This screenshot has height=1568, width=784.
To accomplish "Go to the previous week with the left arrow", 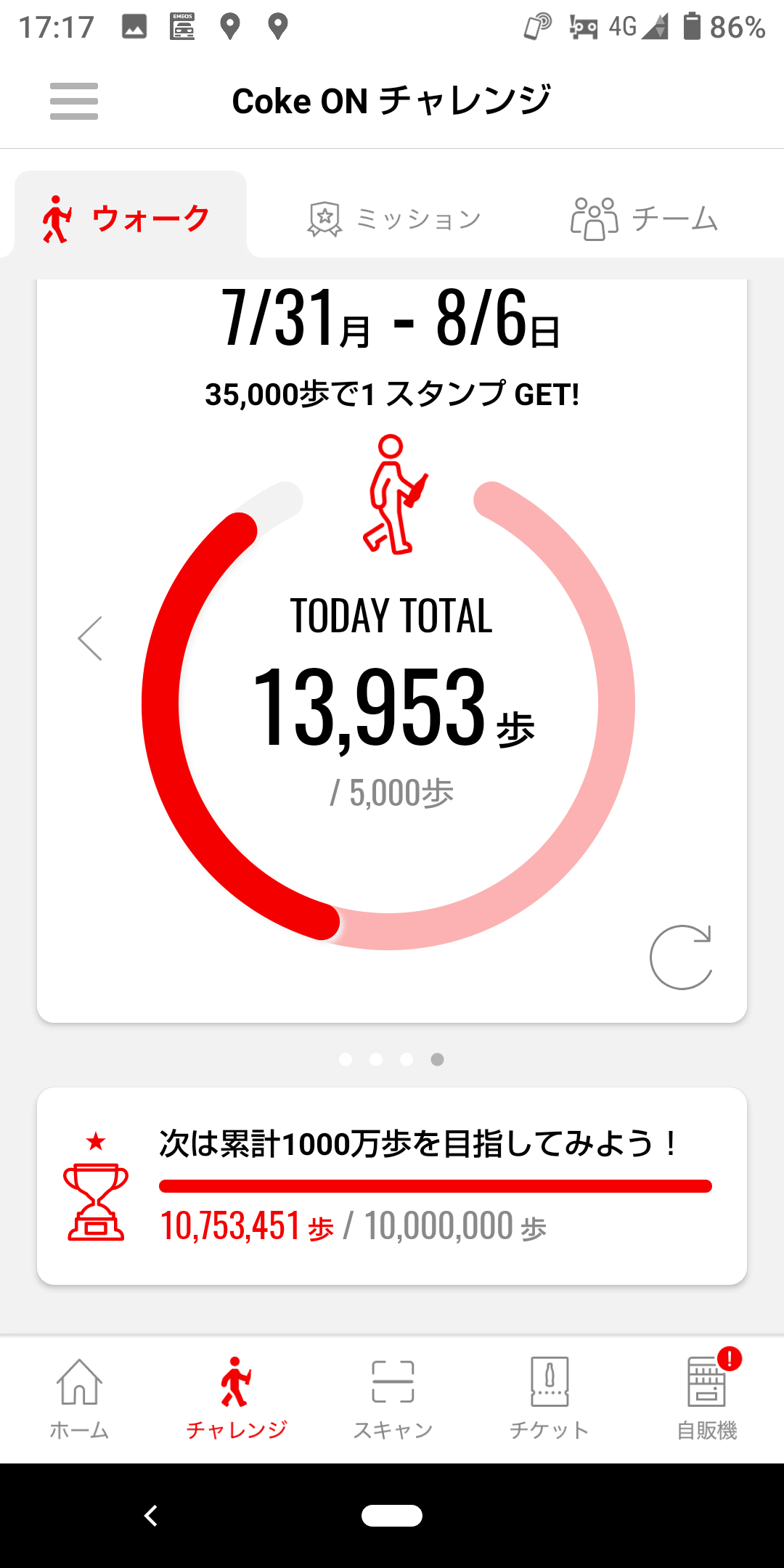I will [91, 639].
